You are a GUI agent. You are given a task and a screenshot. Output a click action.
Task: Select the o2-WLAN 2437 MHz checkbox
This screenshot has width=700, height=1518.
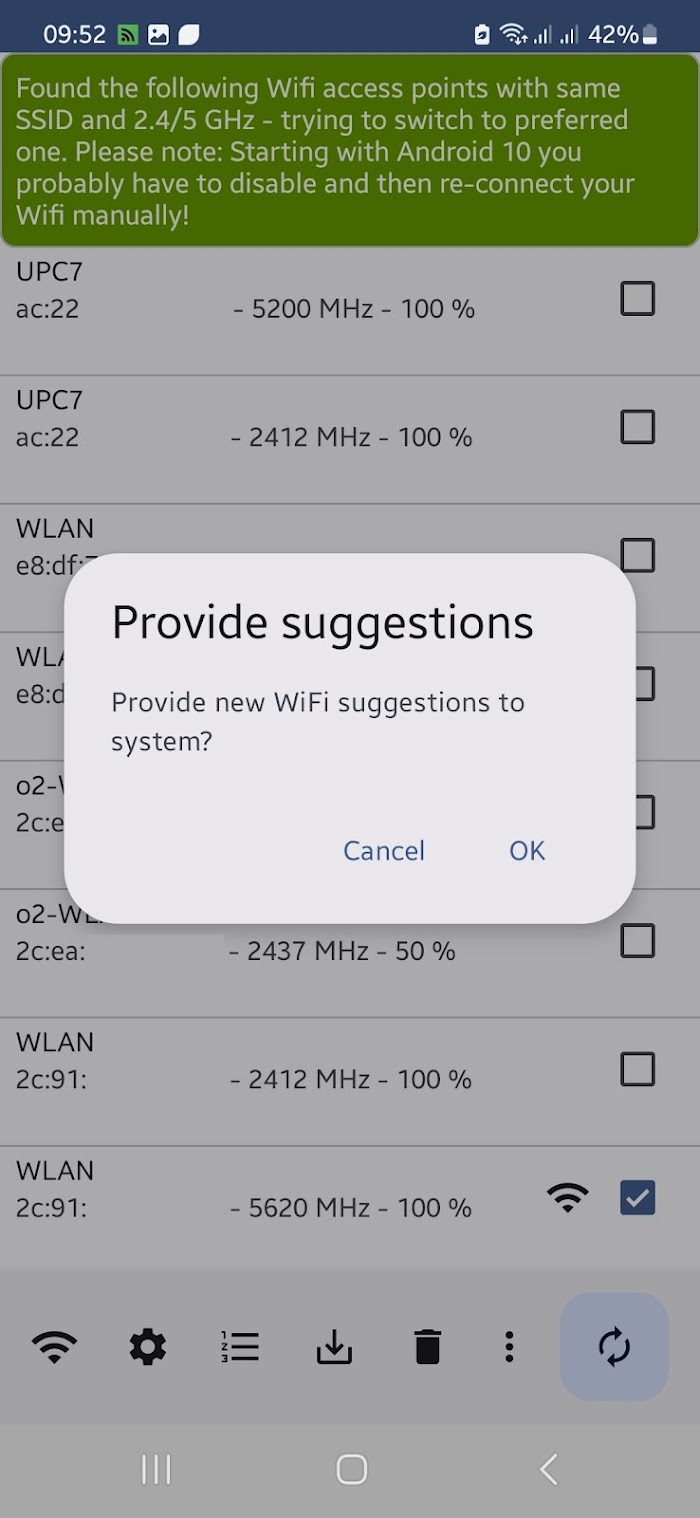(637, 940)
